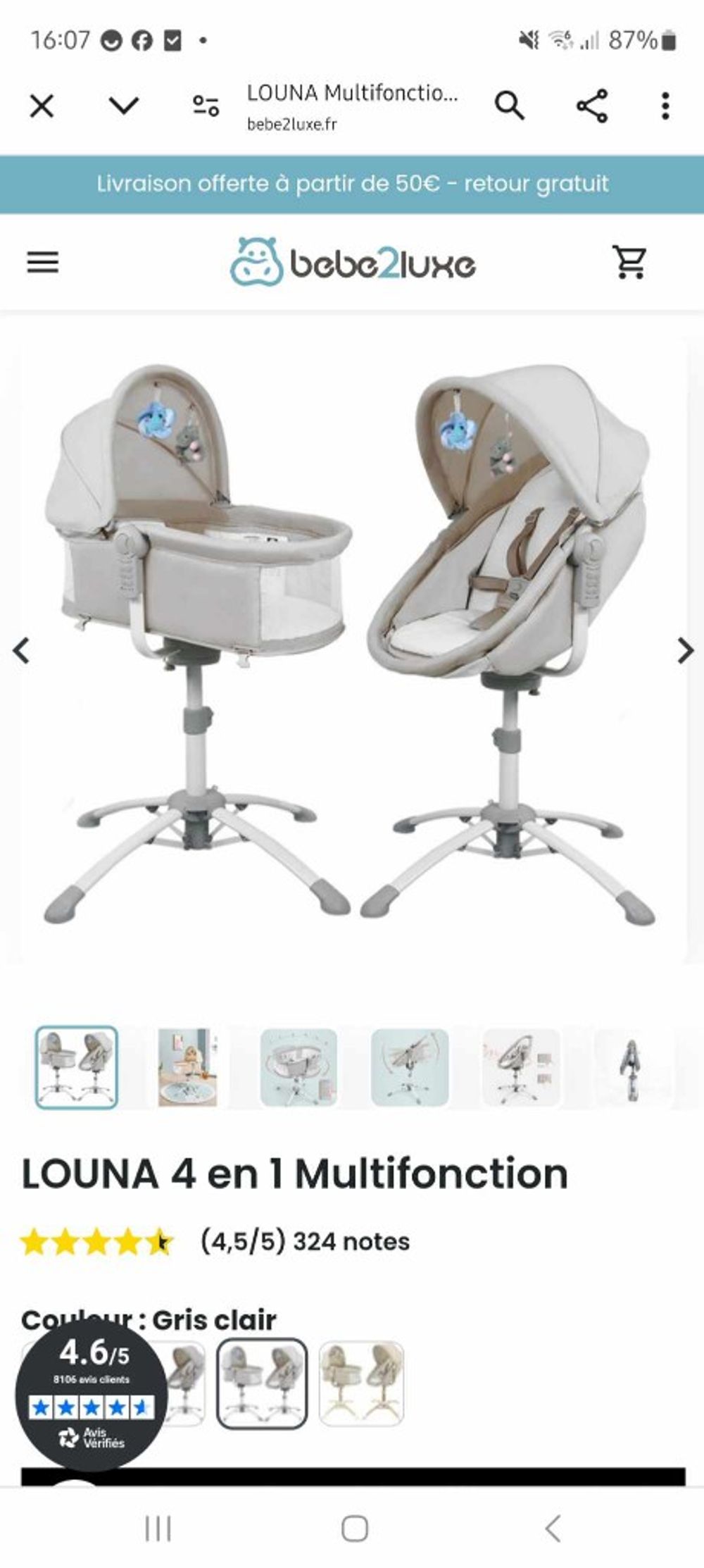
Task: Show next product image with right arrow
Action: point(684,651)
